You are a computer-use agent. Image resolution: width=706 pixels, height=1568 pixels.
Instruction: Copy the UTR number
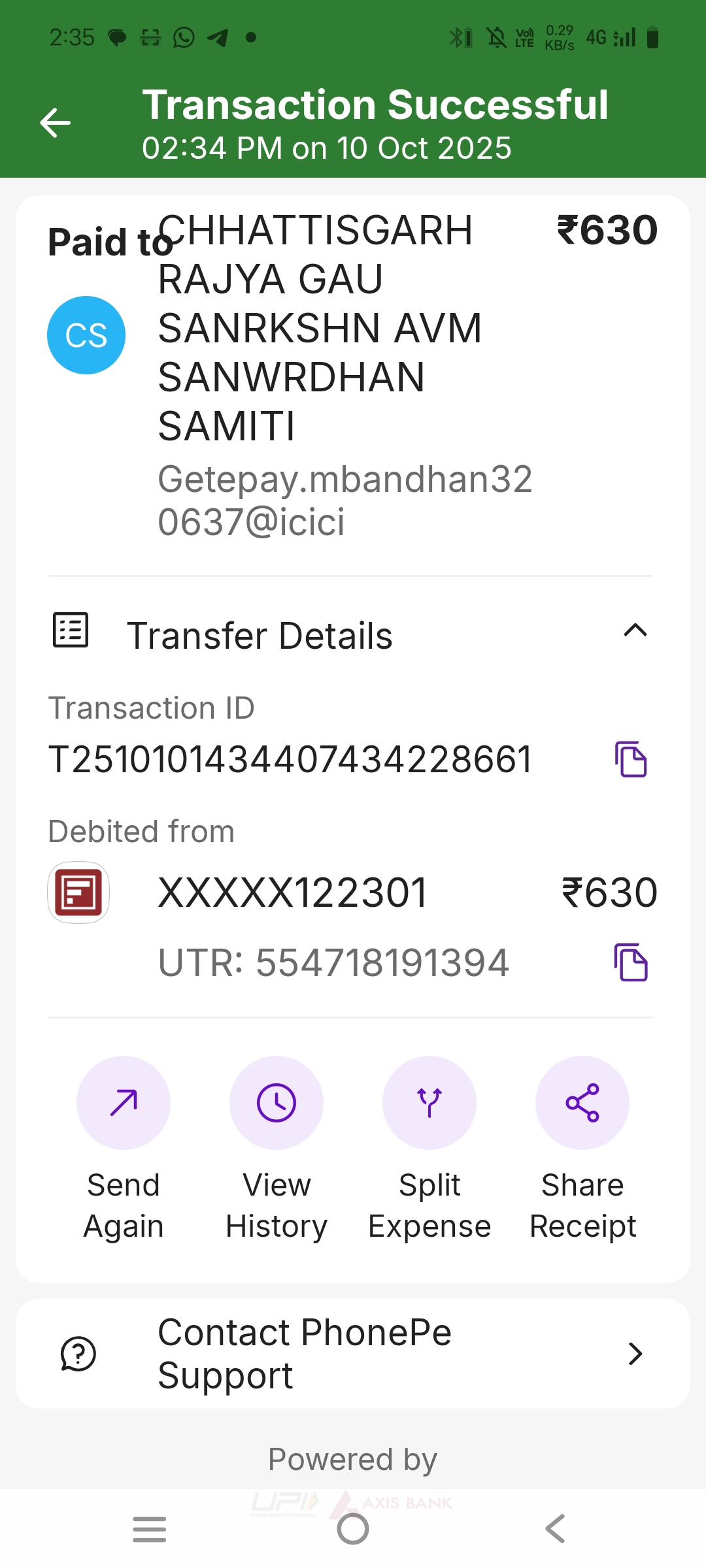point(631,962)
